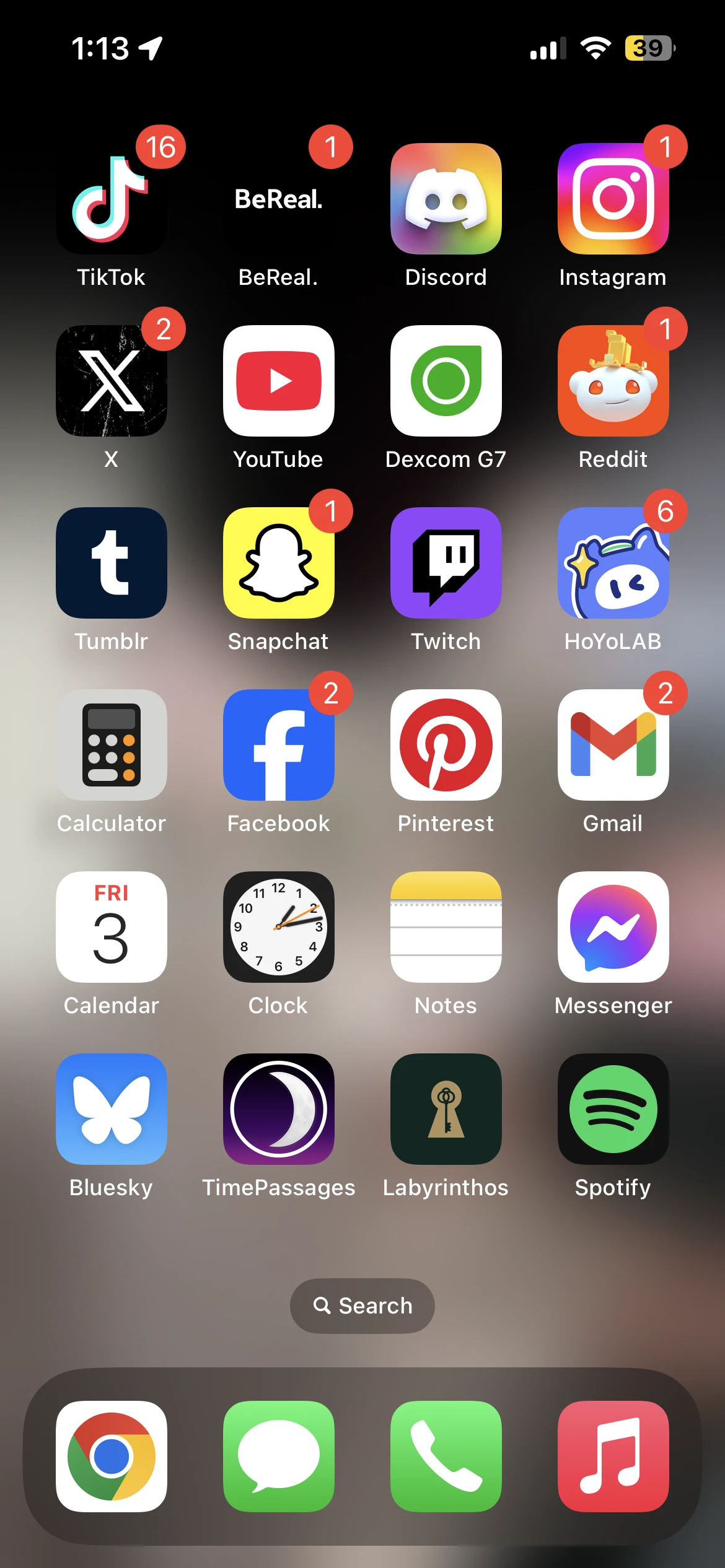Open Chrome from the dock
The height and width of the screenshot is (1568, 725).
(x=112, y=1455)
